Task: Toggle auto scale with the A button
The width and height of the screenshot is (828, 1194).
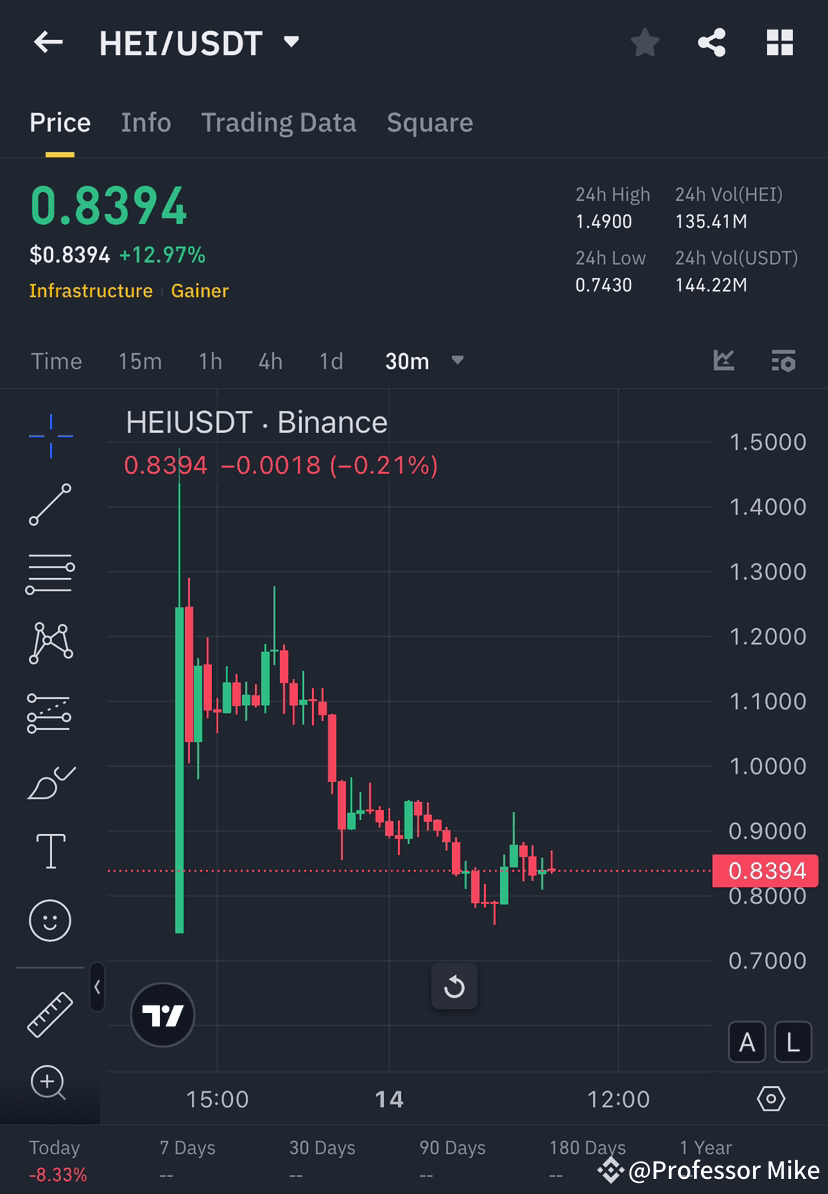Action: [747, 1042]
